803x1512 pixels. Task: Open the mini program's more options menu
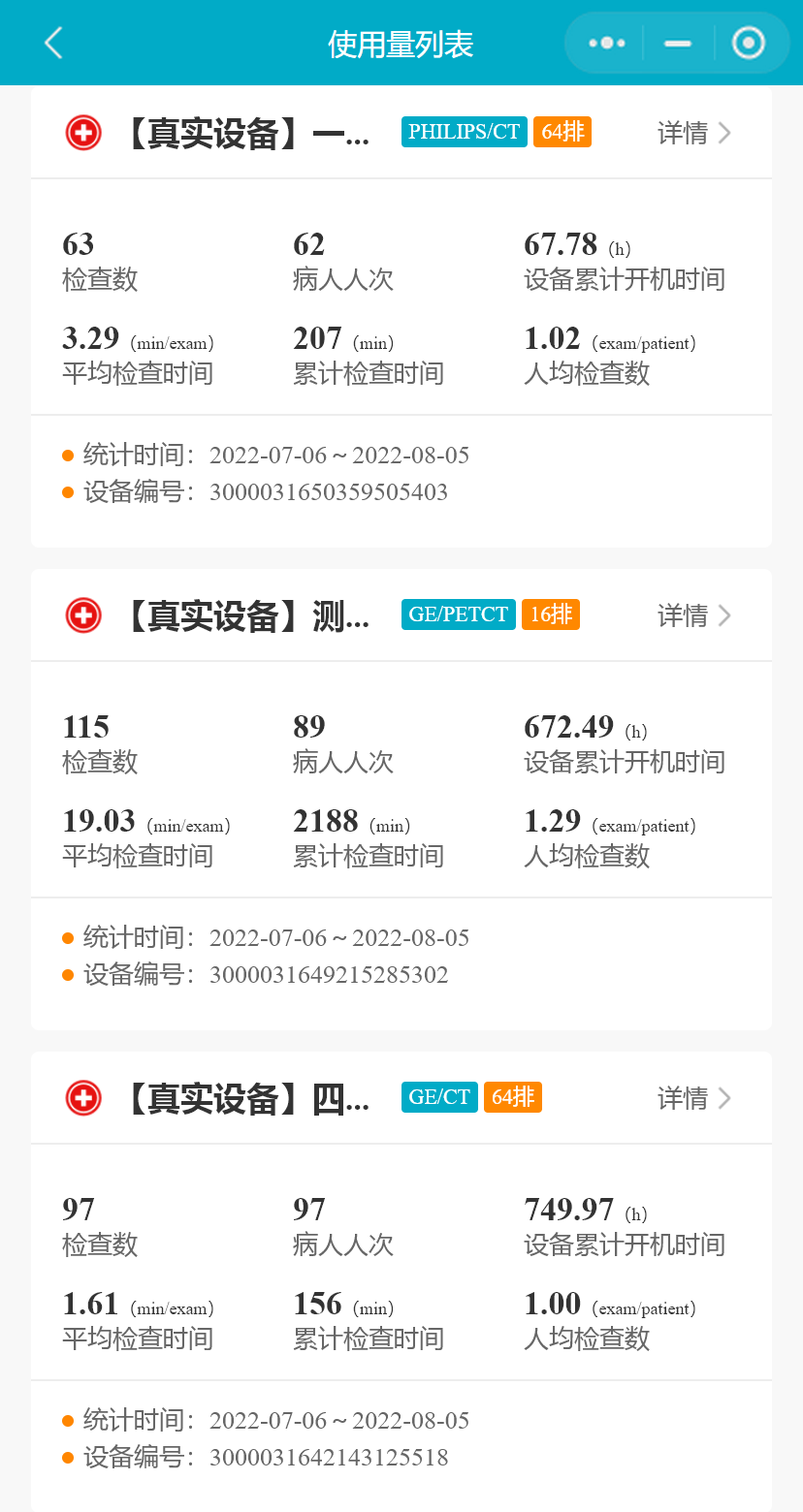coord(606,44)
